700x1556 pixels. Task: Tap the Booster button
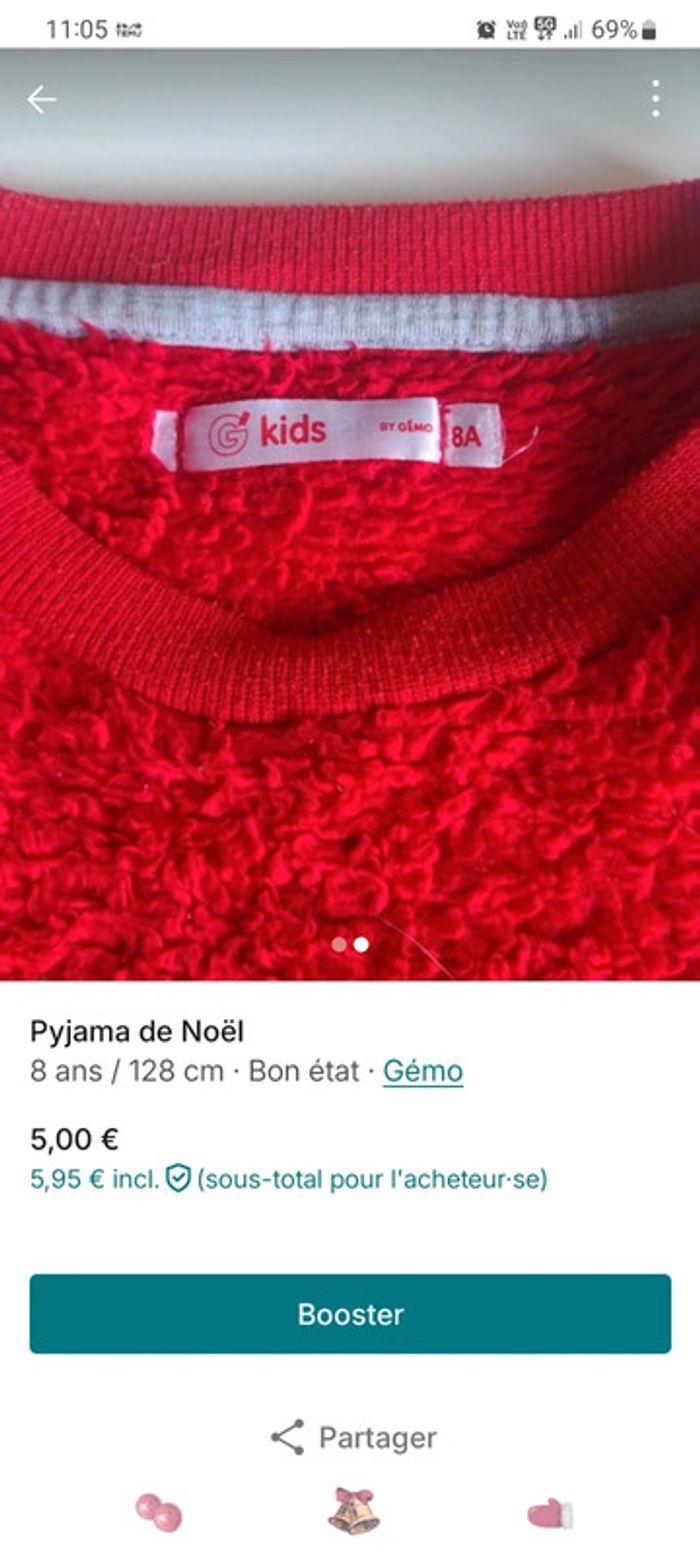click(350, 1313)
